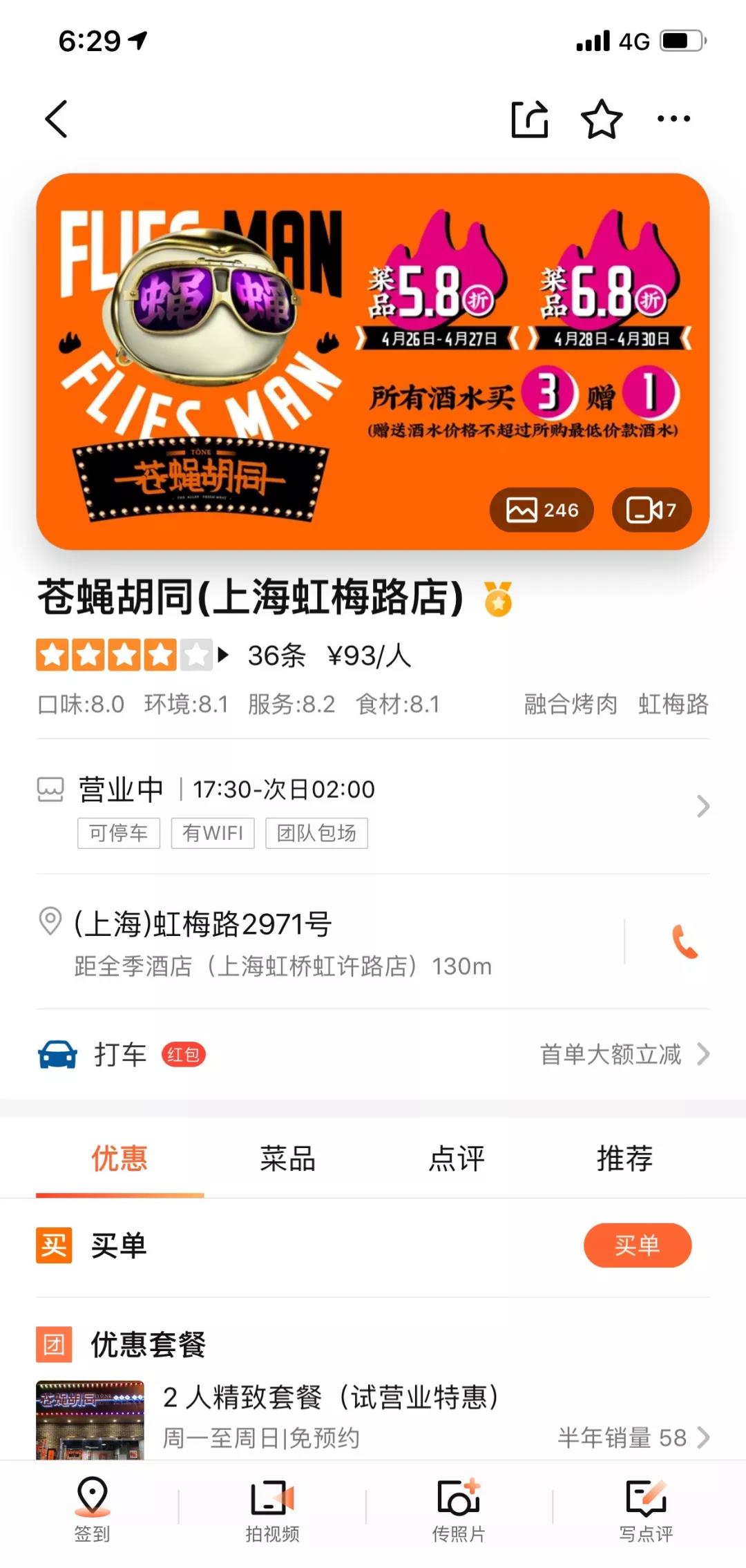Open the star rating and 36 reviews
Screen dimensions: 746x1568
point(173,655)
